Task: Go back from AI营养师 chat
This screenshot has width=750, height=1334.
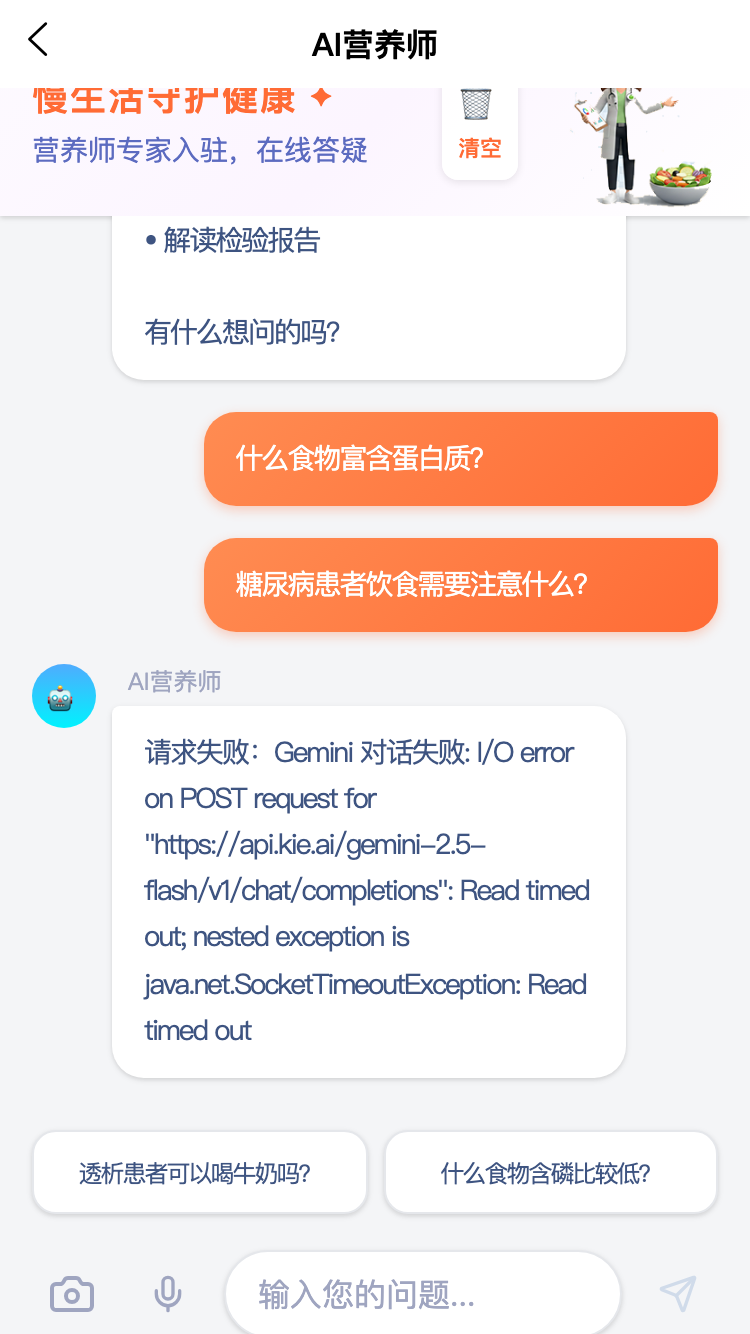Action: tap(38, 41)
